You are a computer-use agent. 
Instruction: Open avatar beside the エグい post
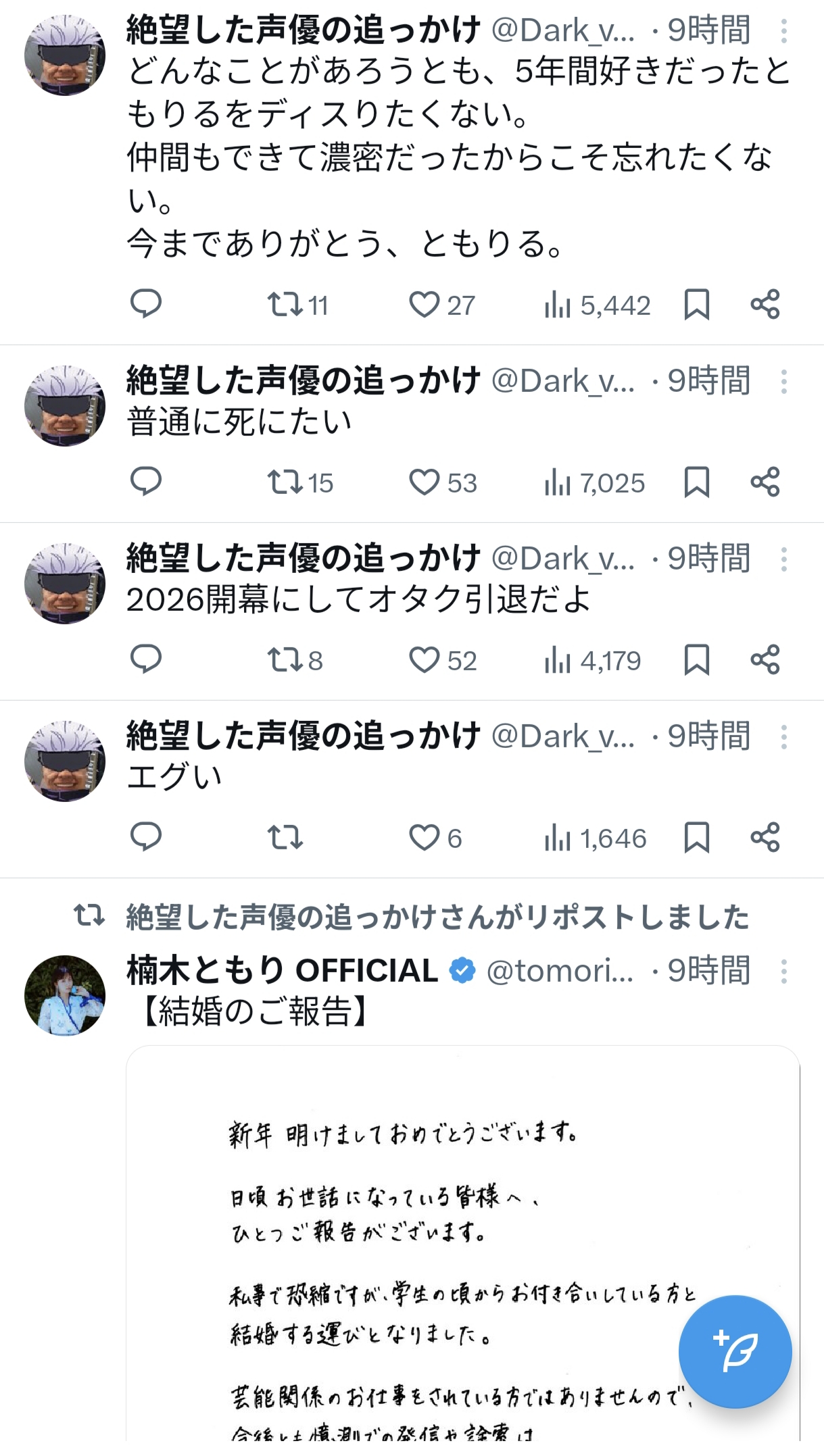pos(65,761)
